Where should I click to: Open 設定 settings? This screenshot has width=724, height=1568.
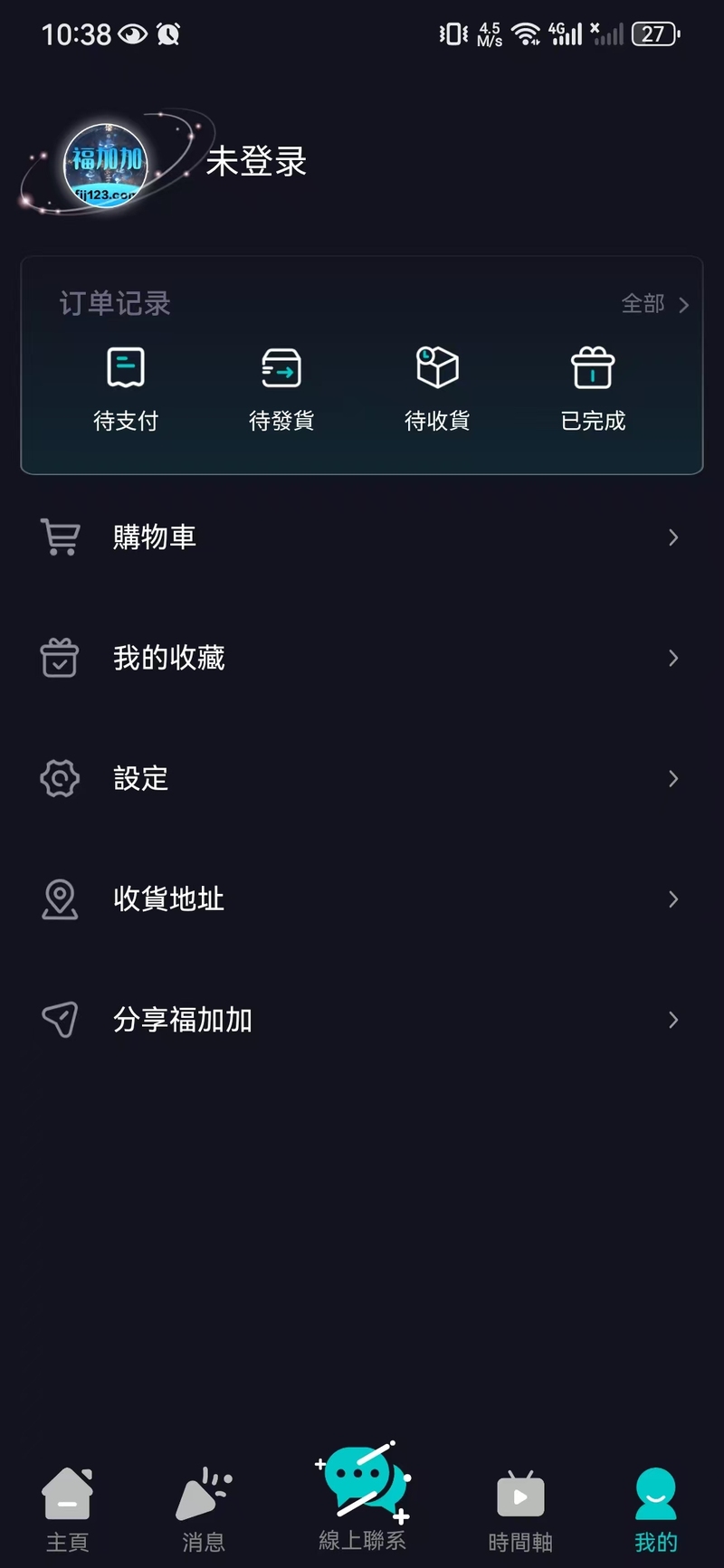pos(362,779)
